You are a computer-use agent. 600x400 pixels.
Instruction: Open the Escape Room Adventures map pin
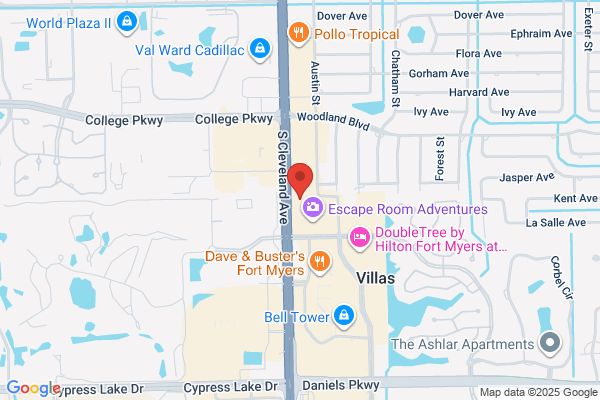click(313, 208)
